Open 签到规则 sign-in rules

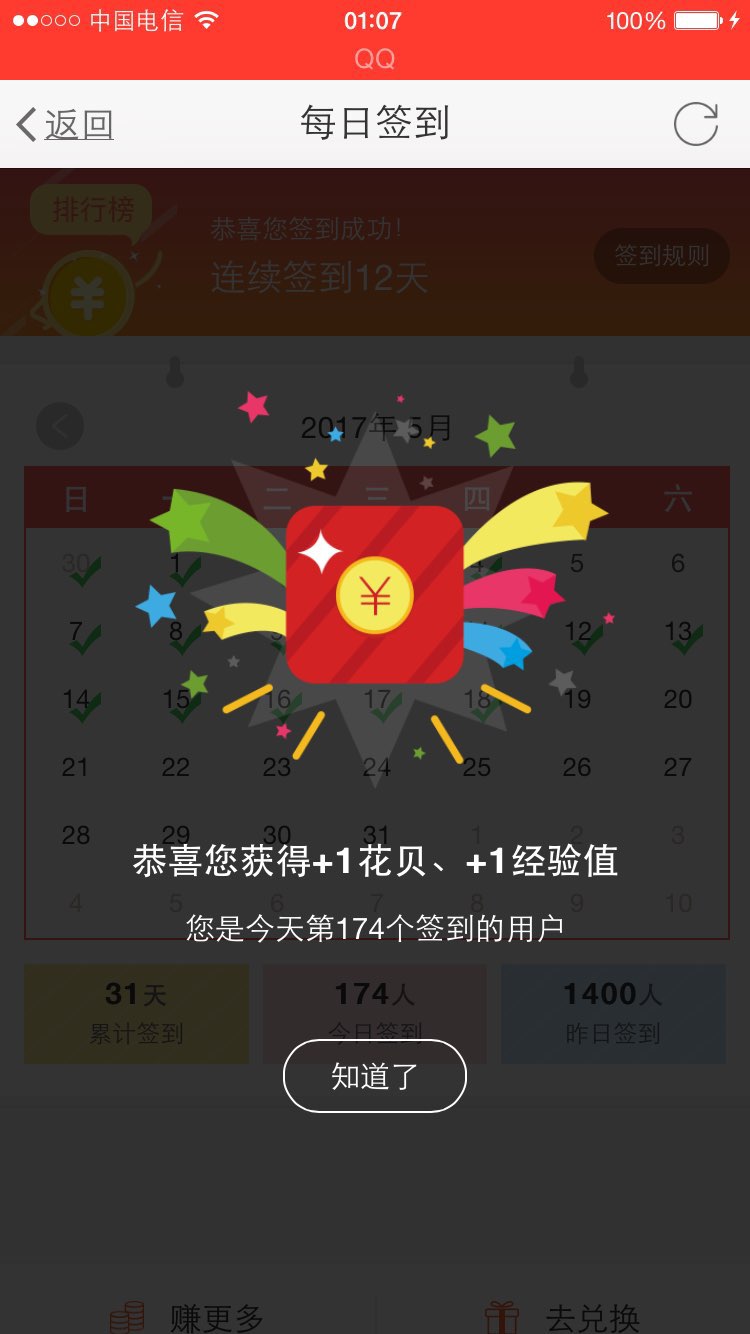661,256
